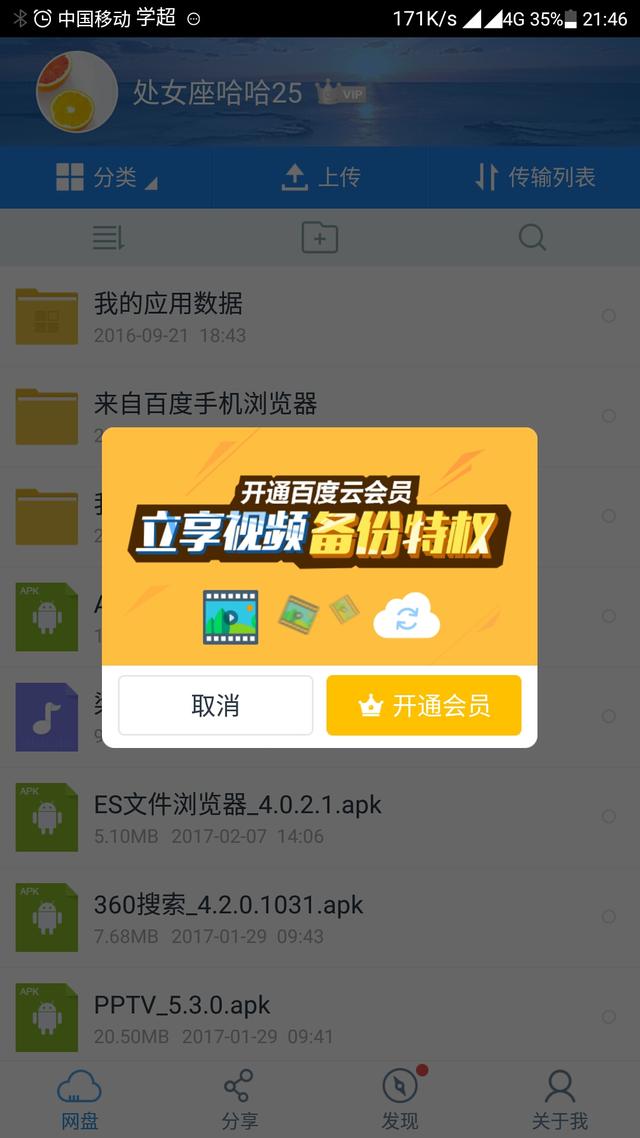This screenshot has height=1138, width=640.
Task: Open ES文件浏览器_4.0.2.1.apk file
Action: point(237,817)
